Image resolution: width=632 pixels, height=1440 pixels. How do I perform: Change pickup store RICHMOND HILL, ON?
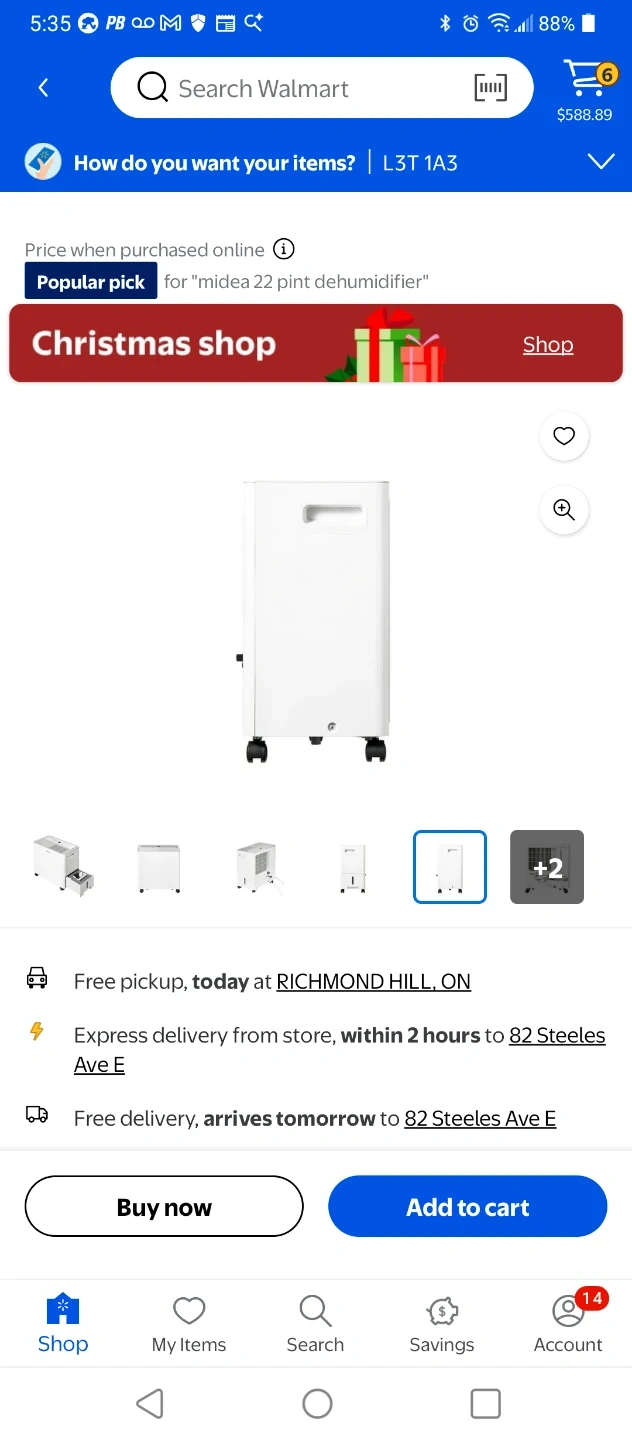373,982
